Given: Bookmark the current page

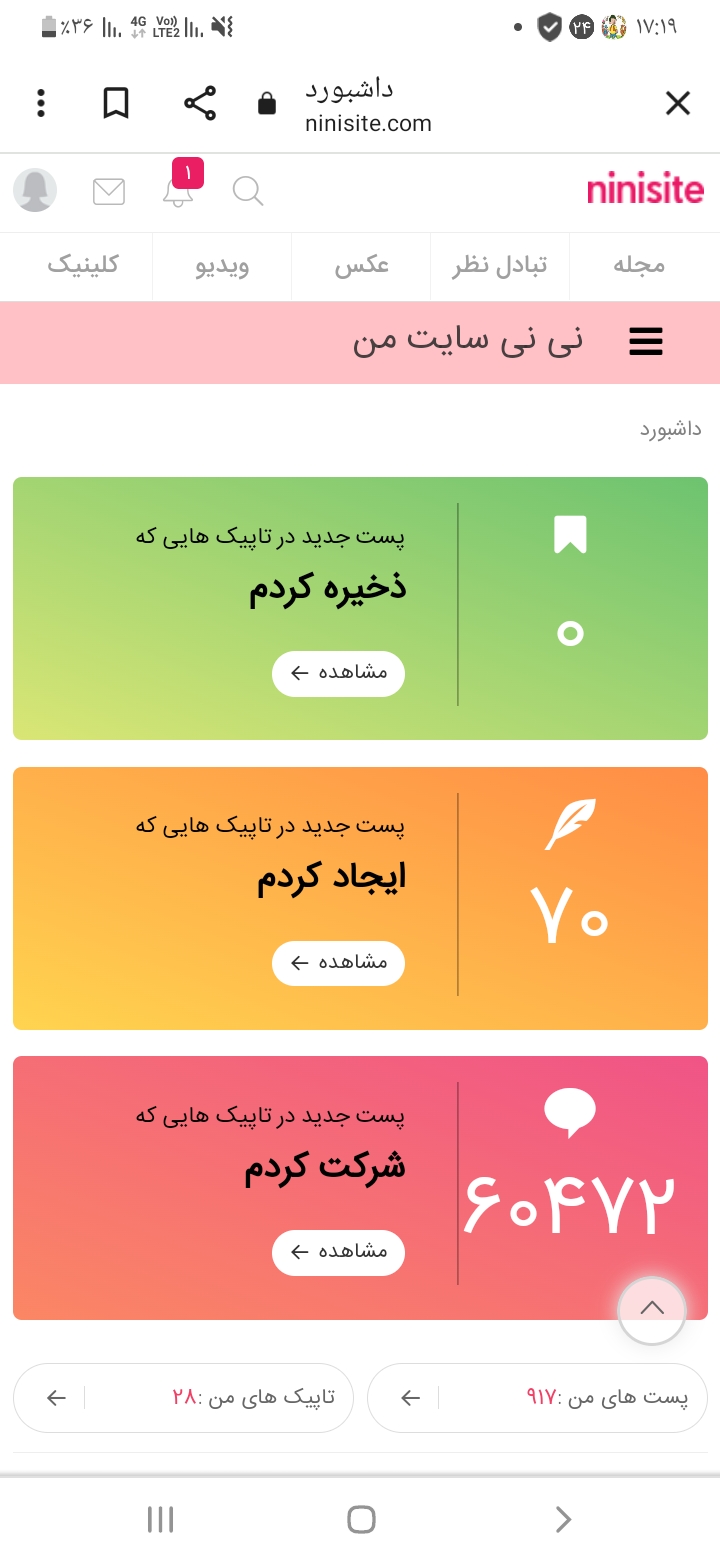Looking at the screenshot, I should tap(116, 103).
